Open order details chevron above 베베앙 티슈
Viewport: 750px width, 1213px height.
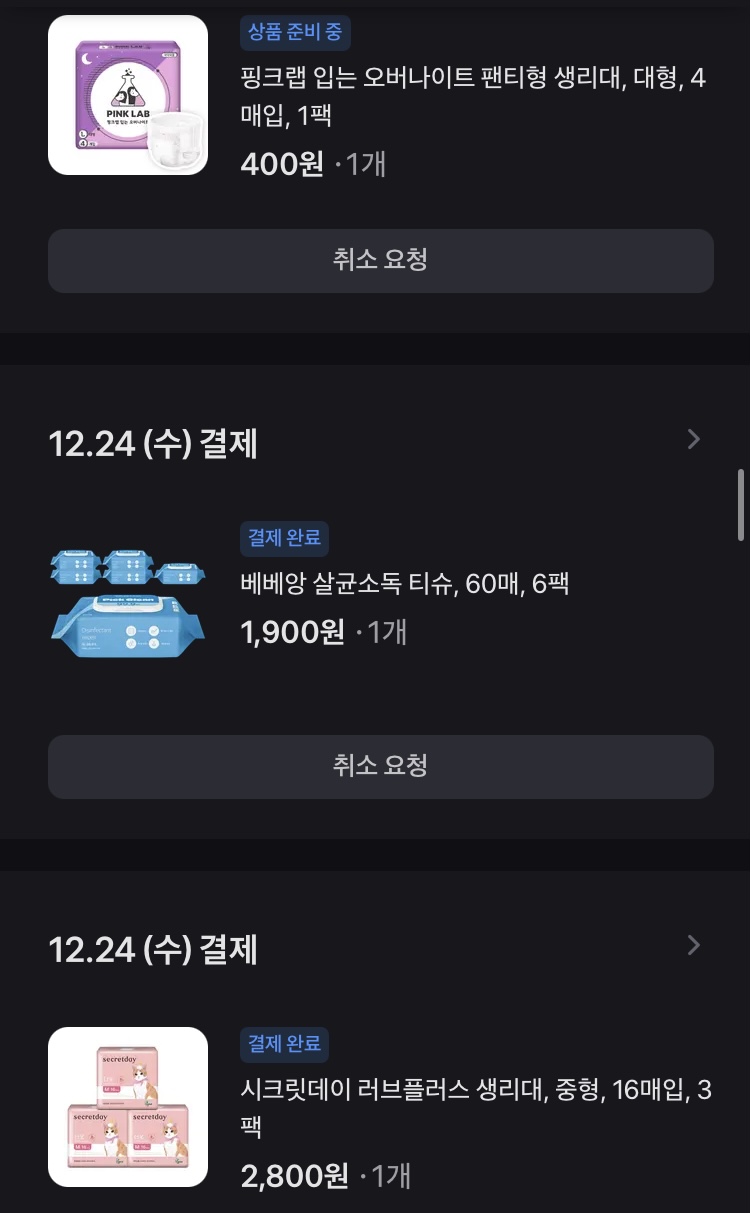(x=694, y=439)
